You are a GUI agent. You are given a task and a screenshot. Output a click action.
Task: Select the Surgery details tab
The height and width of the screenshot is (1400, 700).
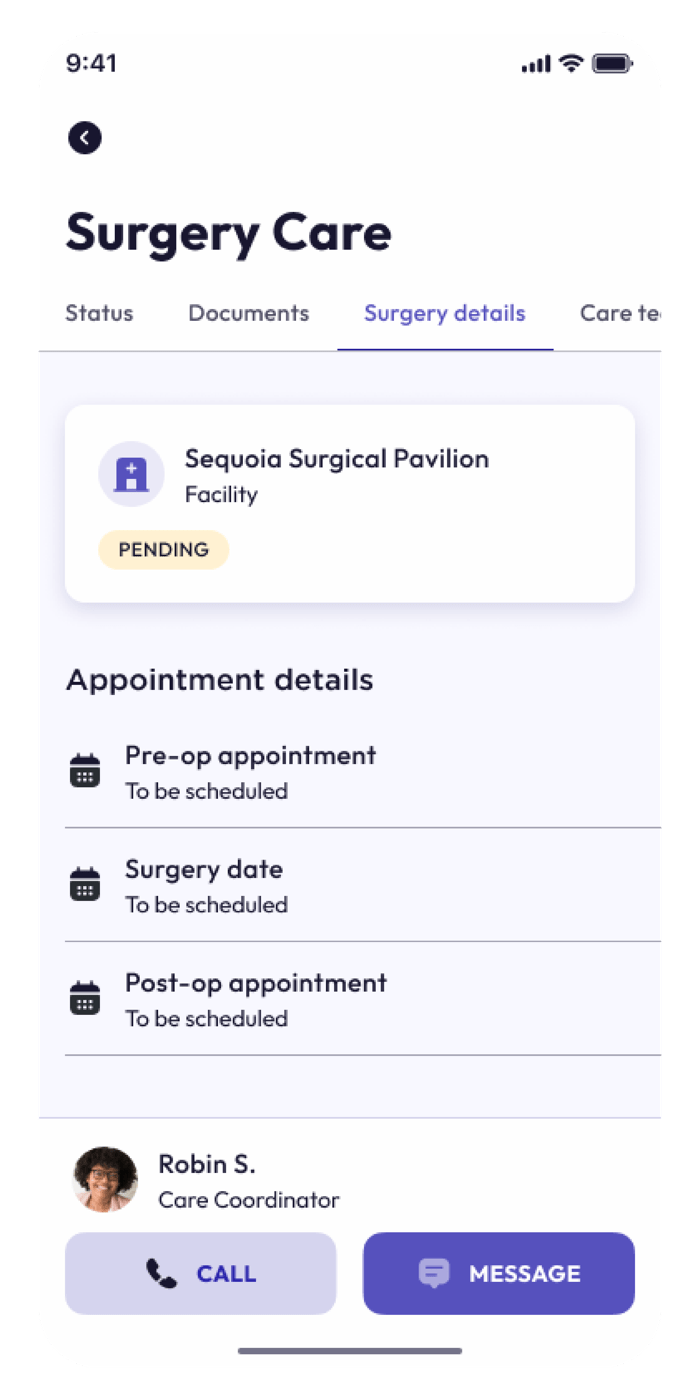[444, 313]
